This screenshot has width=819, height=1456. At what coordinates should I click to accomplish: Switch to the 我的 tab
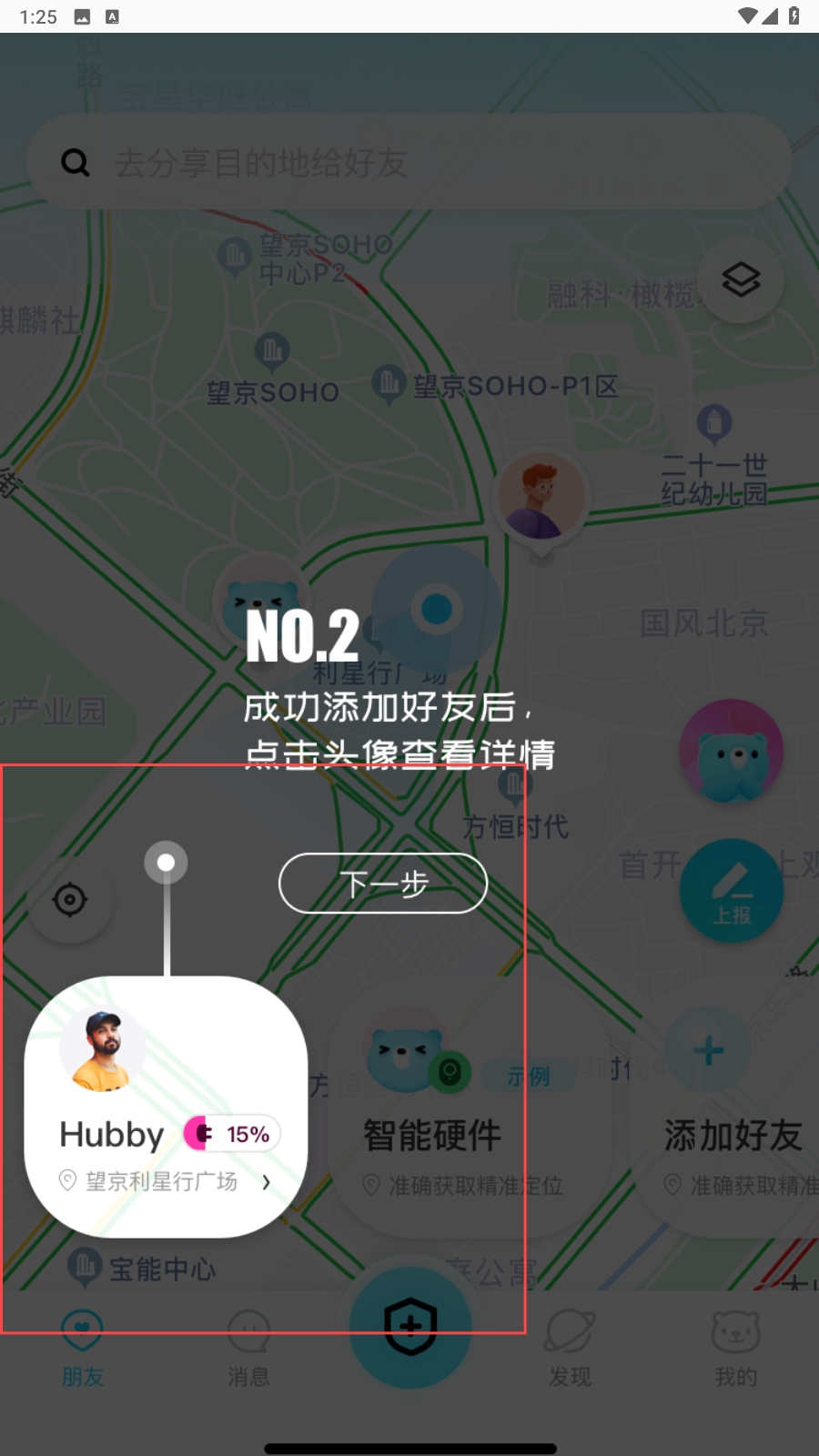pyautogui.click(x=735, y=1349)
